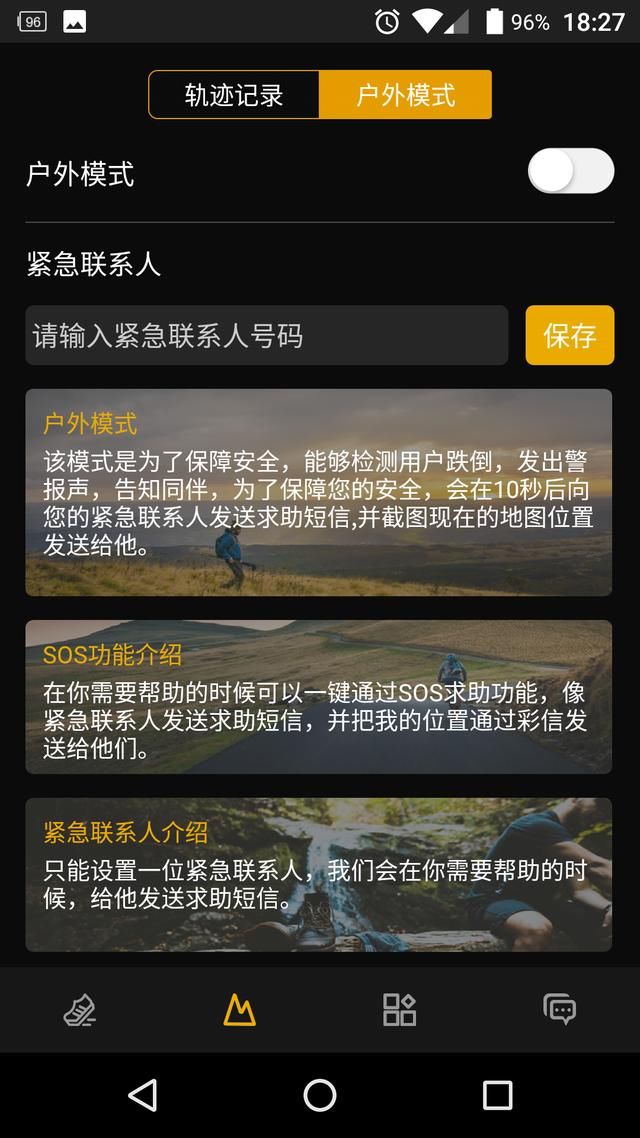Open the mountain tab in bottom navigation
This screenshot has height=1138, width=640.
point(239,1010)
